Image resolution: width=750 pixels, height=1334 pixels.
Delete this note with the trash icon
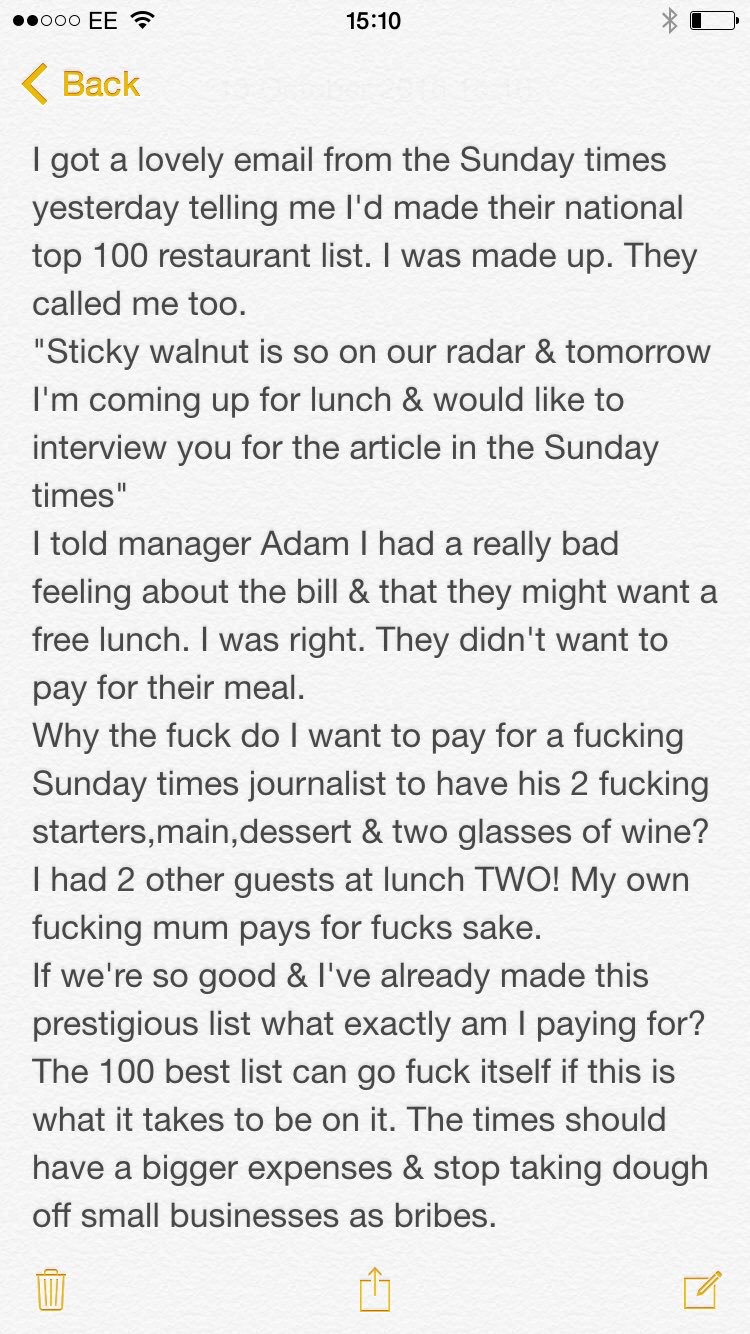click(50, 1289)
